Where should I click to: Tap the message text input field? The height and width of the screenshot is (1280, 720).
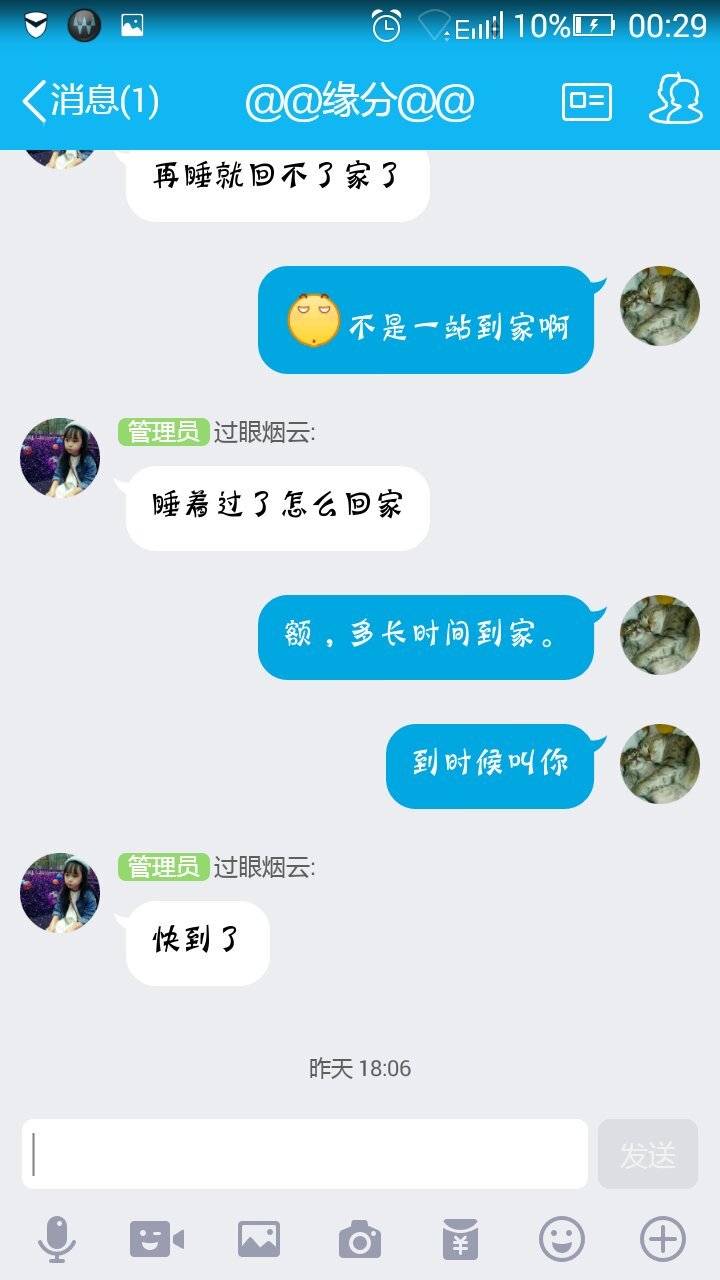(305, 1154)
